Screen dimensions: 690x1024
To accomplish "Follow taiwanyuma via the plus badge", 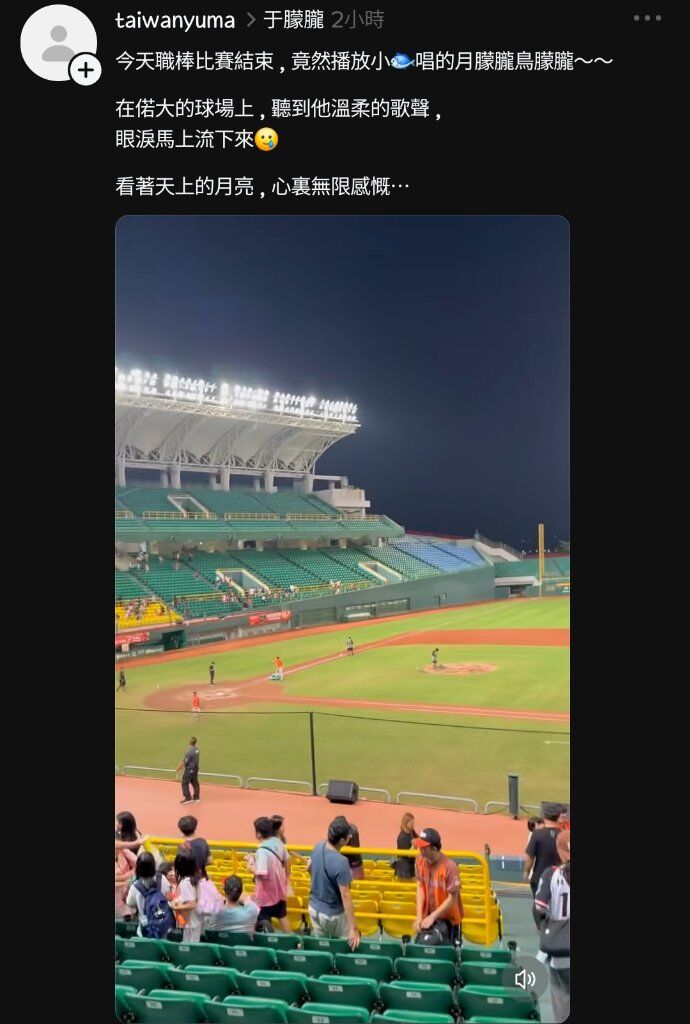I will click(x=86, y=70).
